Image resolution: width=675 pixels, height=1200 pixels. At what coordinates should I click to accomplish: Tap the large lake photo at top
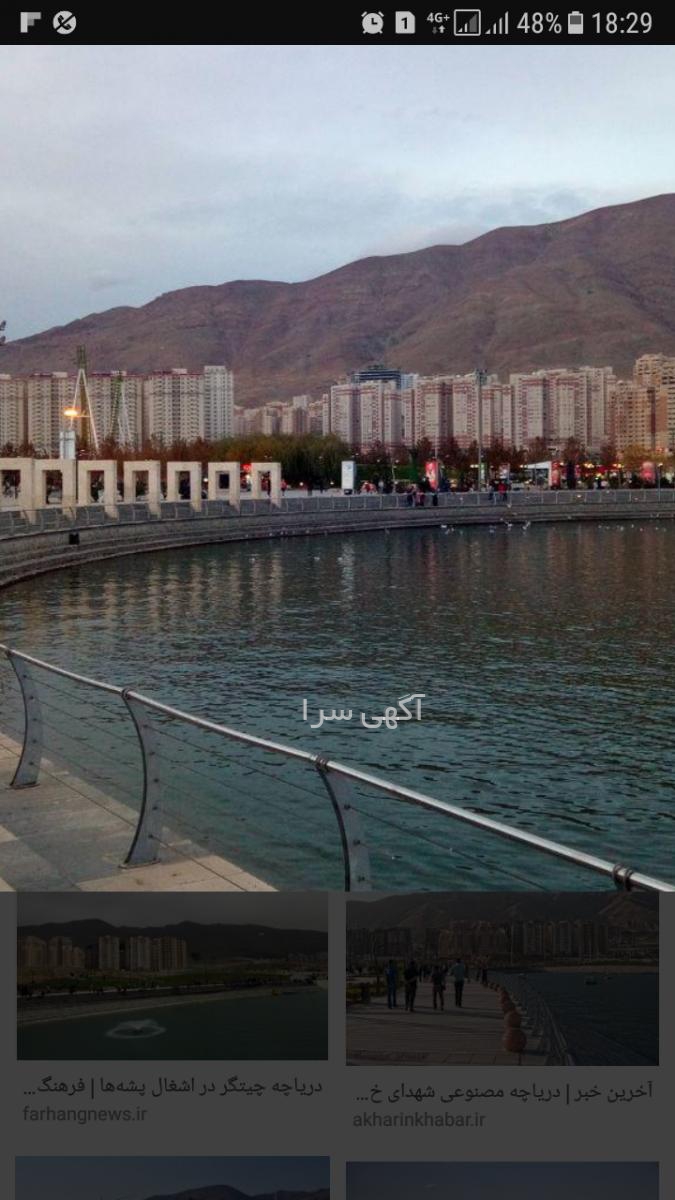click(x=337, y=468)
